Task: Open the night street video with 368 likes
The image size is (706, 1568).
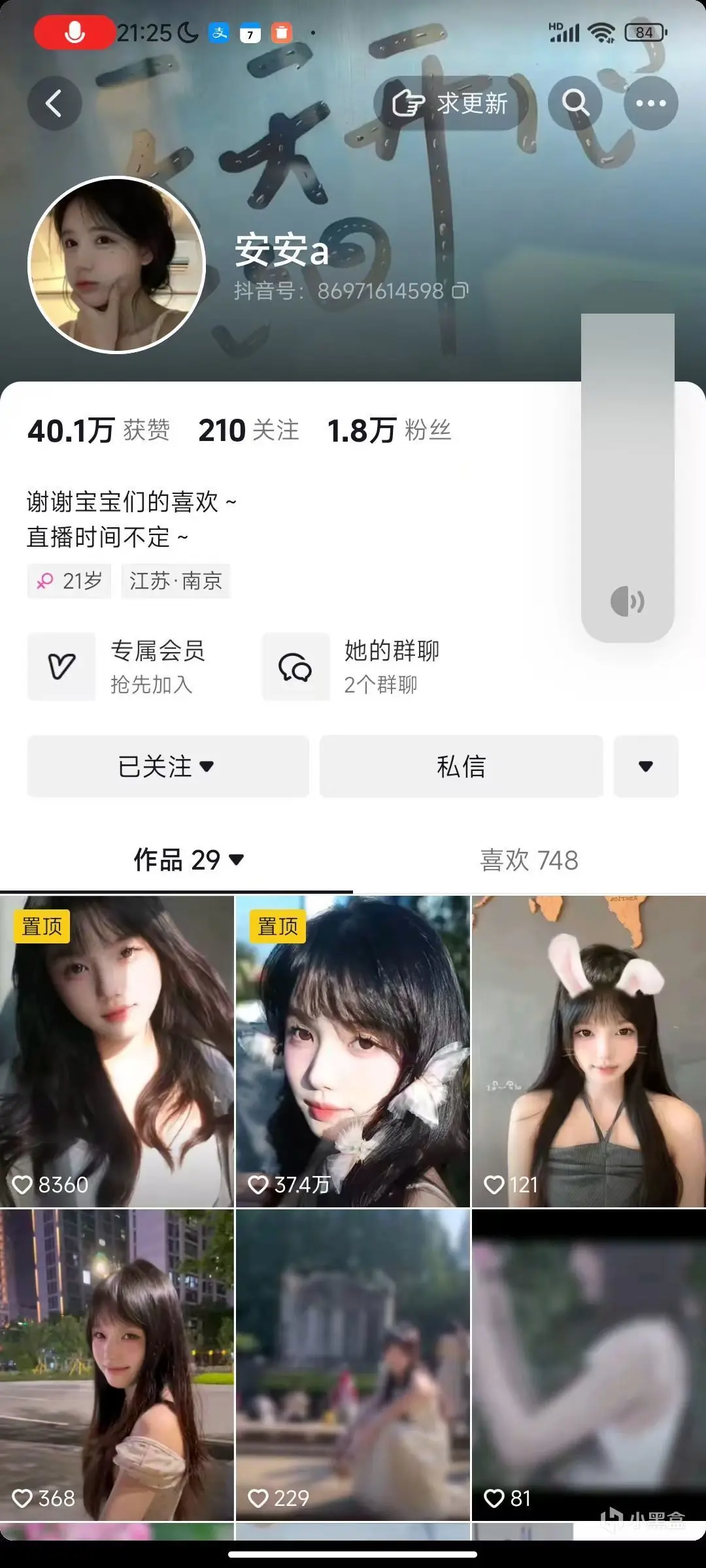Action: 117,1364
